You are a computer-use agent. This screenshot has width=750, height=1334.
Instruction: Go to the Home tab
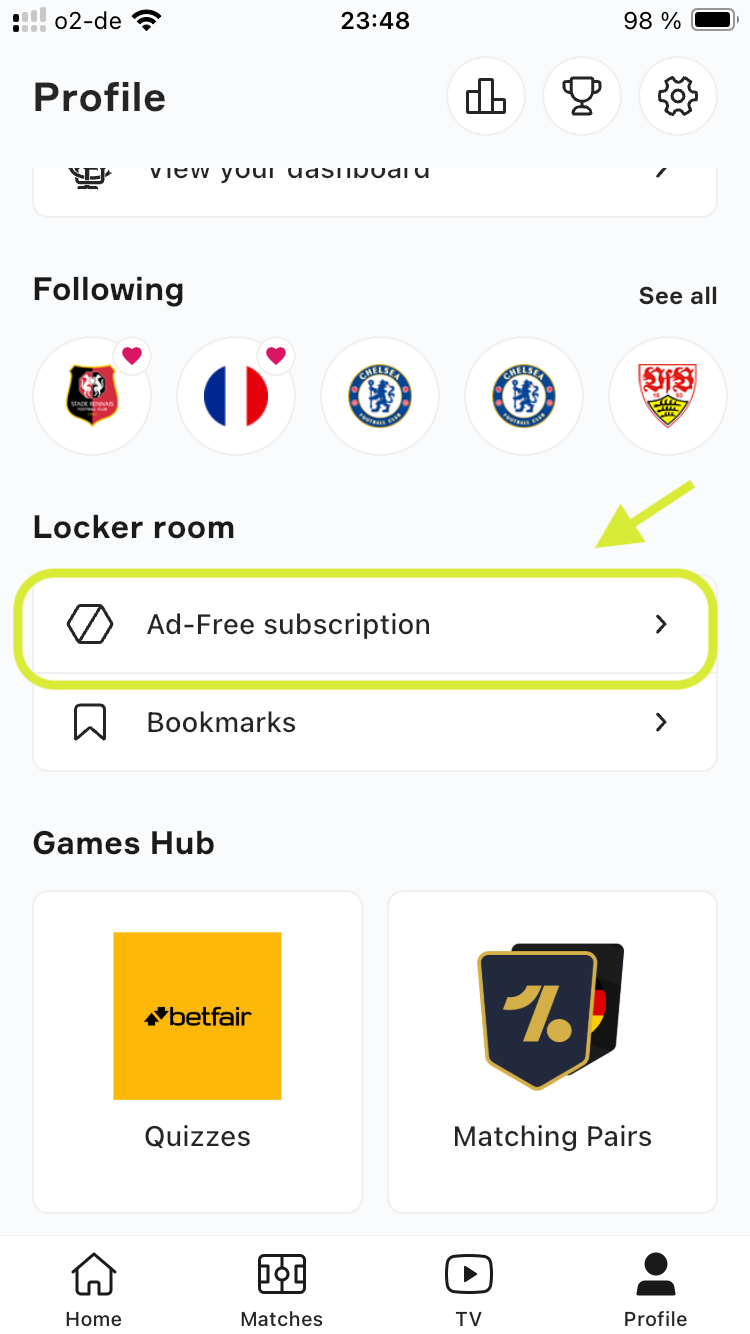[93, 1288]
